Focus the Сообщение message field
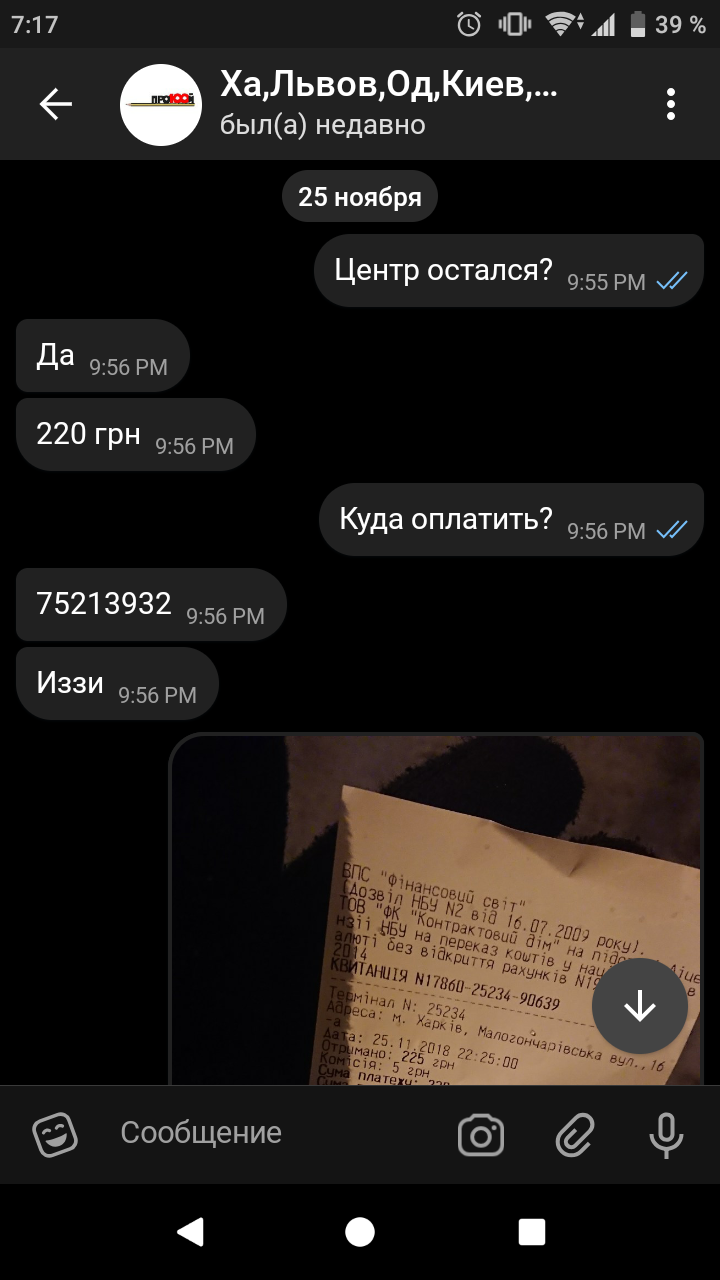 [x=270, y=1133]
